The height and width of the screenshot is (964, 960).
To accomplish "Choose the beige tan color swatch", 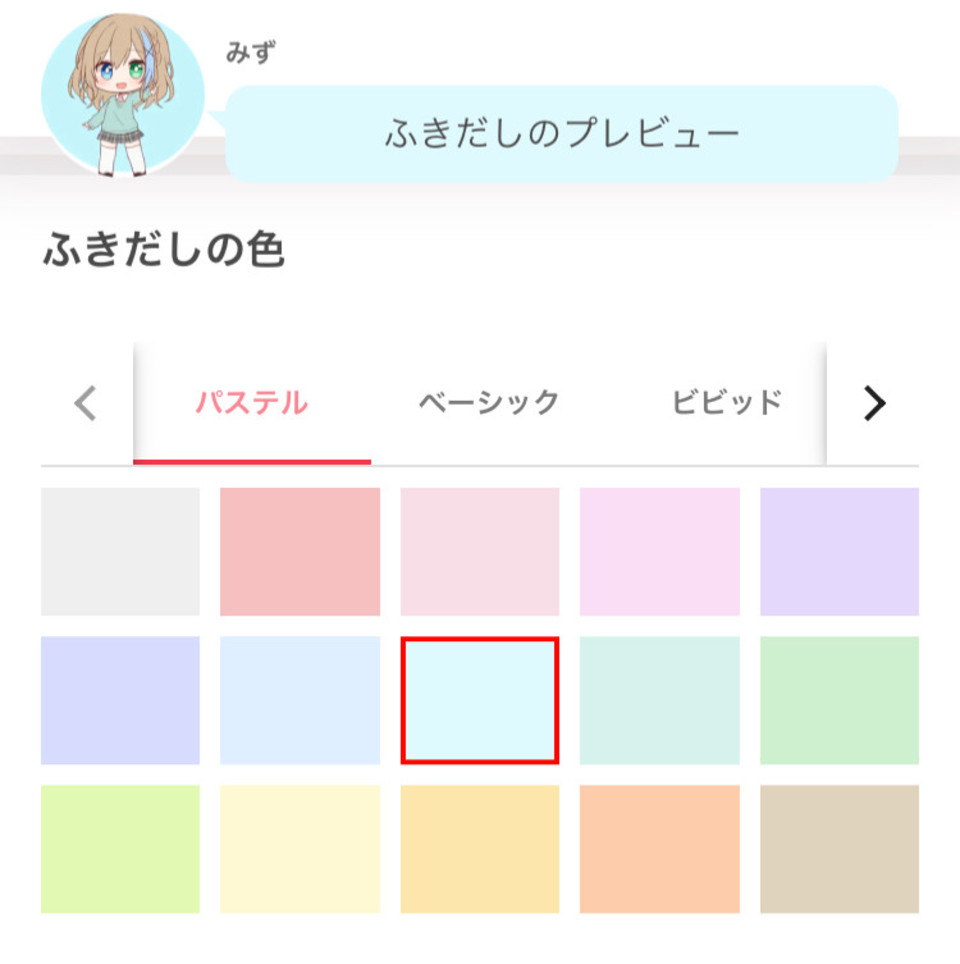I will point(839,848).
